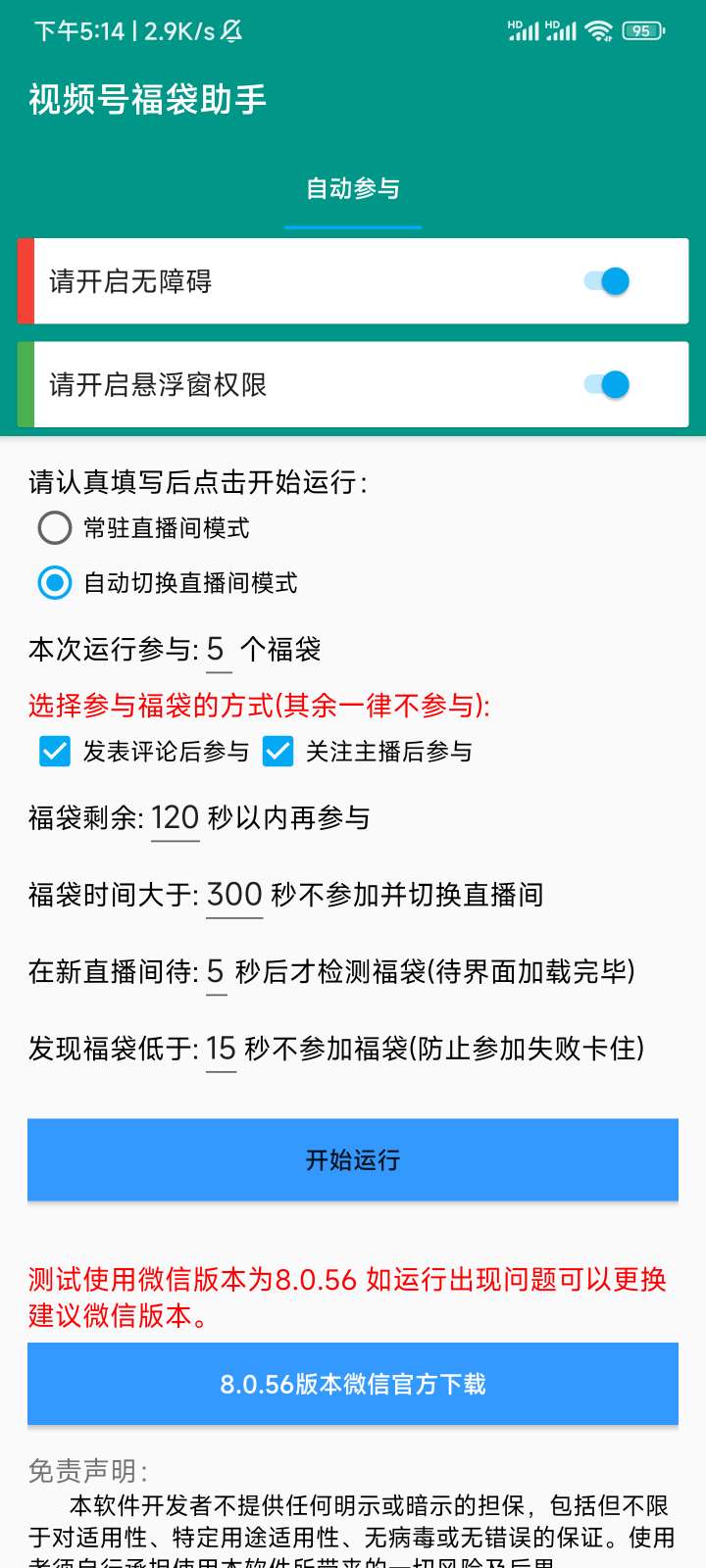Switch to the 自动参与 tab
Screen dimensions: 706x1568
(x=353, y=188)
